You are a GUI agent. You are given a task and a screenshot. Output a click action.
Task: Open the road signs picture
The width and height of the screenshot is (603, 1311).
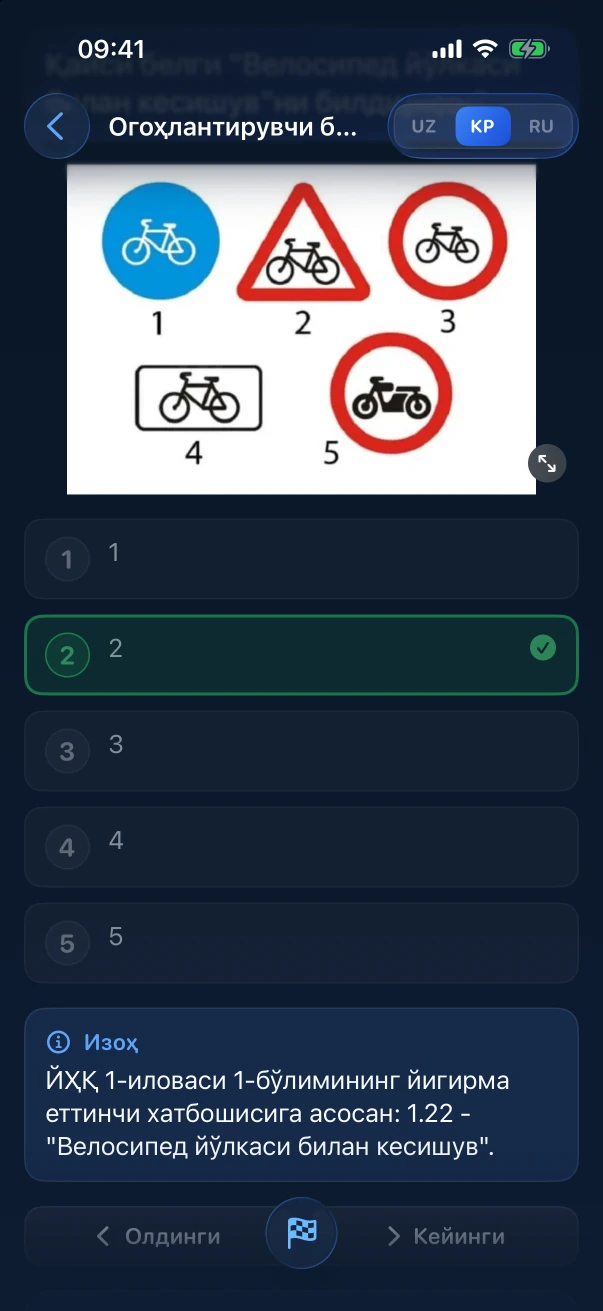(x=301, y=329)
